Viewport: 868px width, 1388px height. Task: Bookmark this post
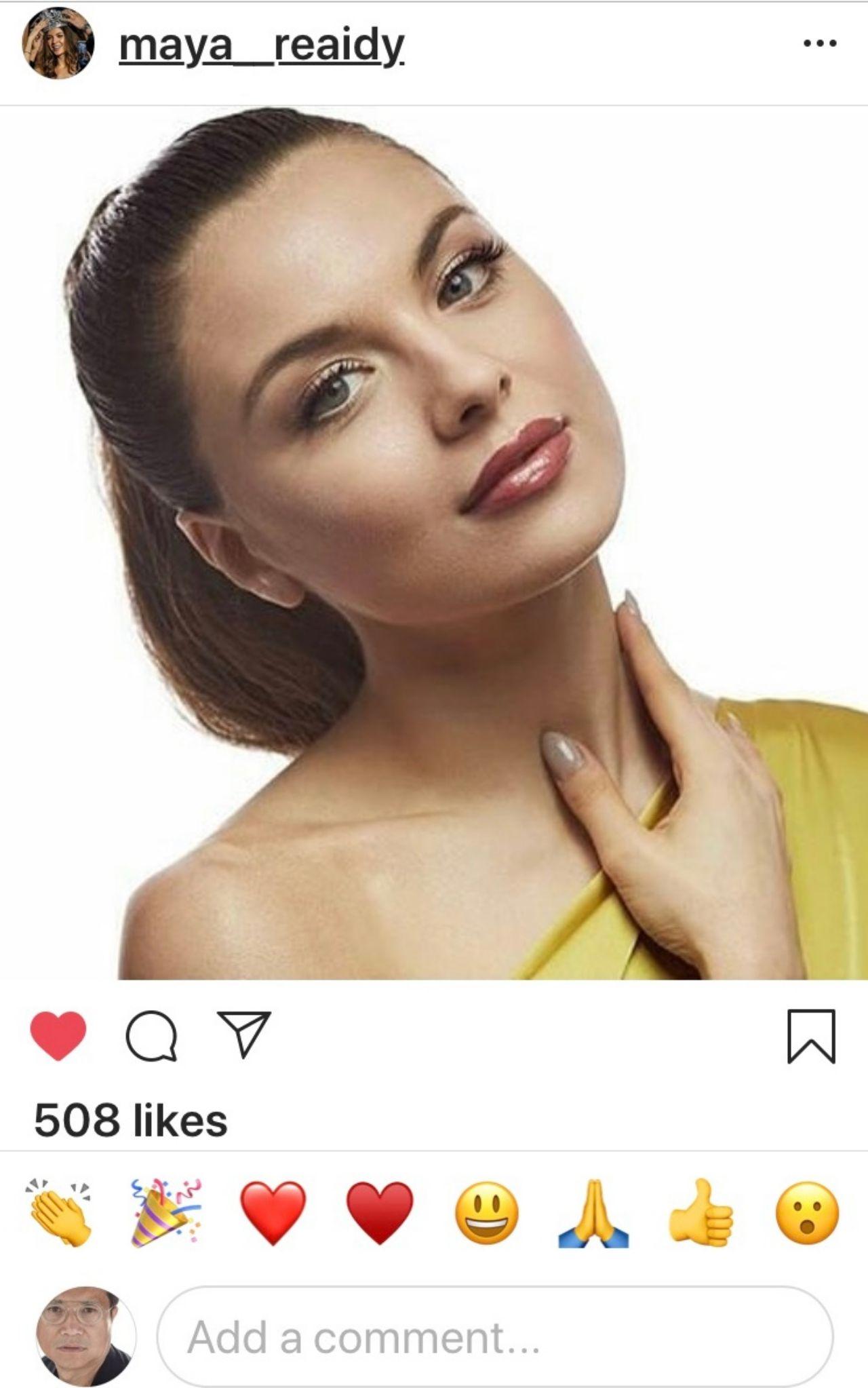pyautogui.click(x=811, y=1036)
